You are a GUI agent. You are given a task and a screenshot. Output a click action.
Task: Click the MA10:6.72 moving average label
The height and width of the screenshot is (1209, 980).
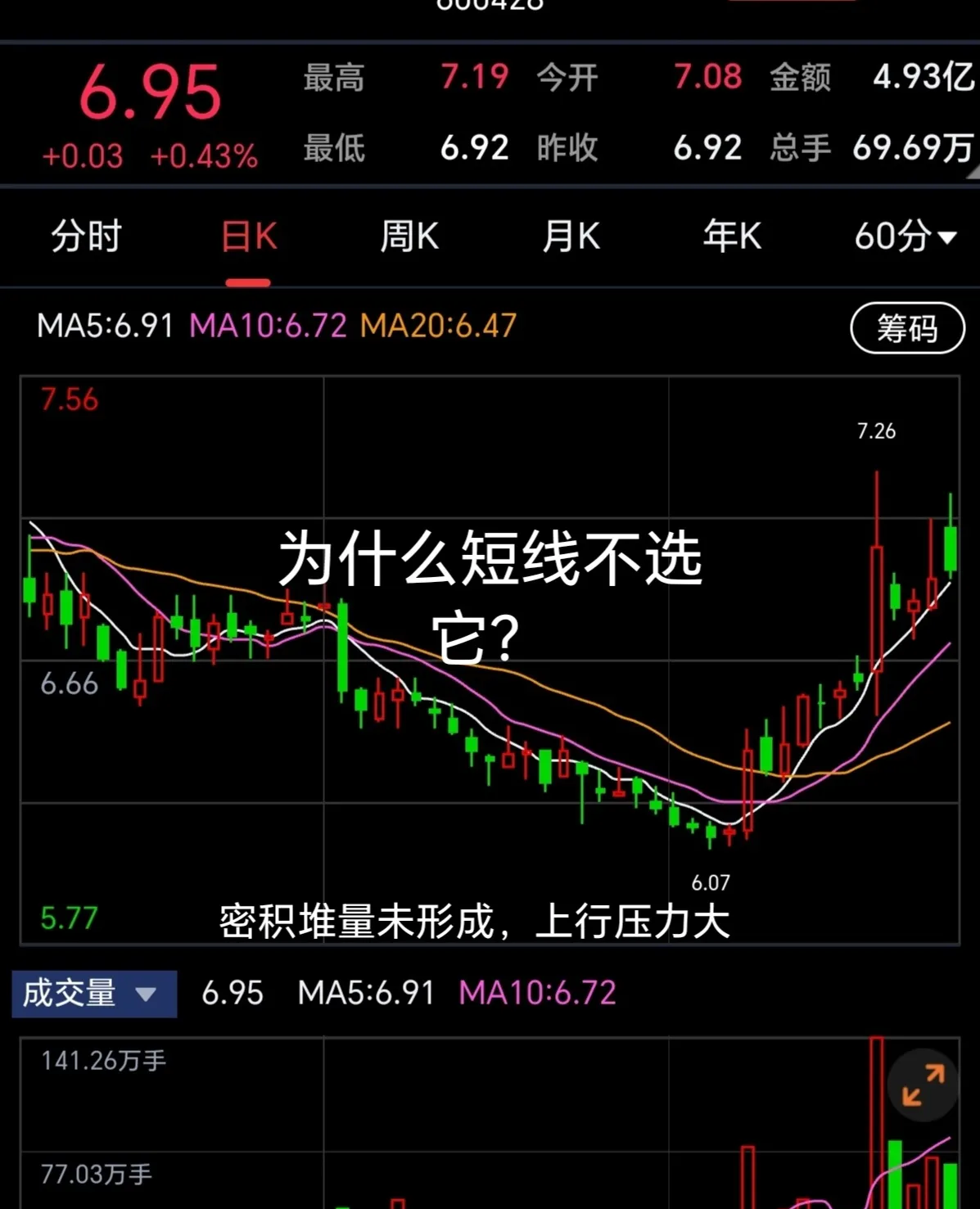coord(268,326)
